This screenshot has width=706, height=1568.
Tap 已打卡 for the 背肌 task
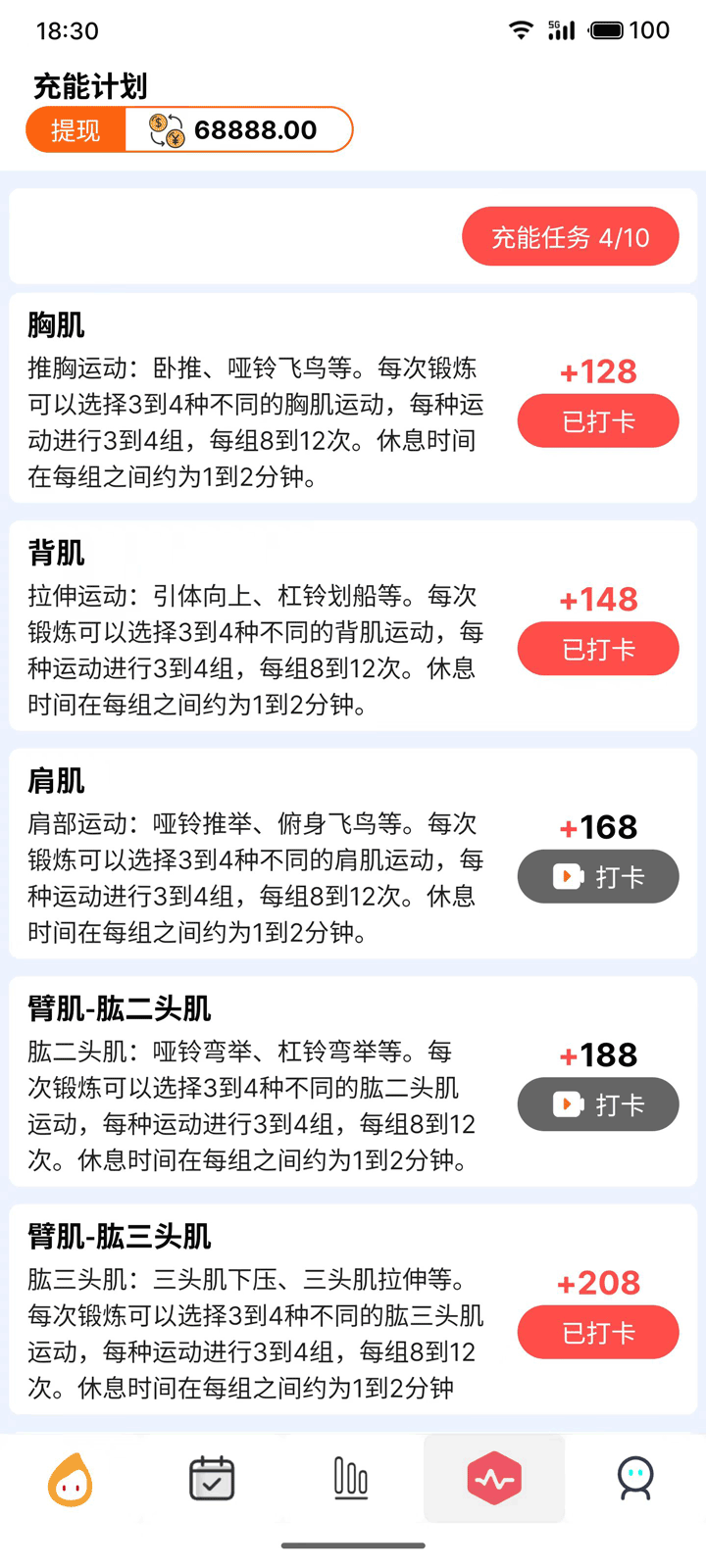598,649
